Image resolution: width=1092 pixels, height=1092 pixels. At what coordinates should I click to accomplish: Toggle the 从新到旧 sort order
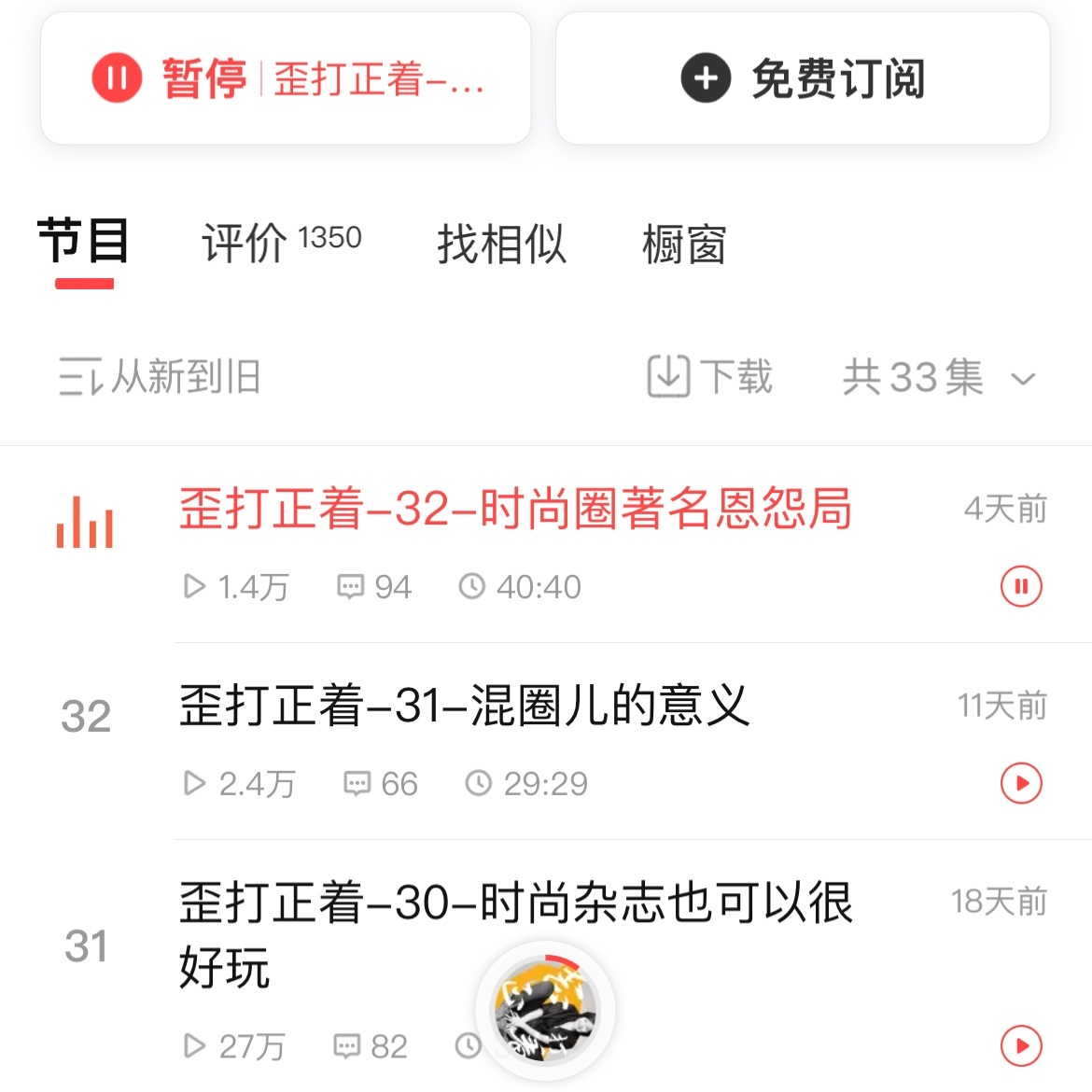(x=161, y=377)
